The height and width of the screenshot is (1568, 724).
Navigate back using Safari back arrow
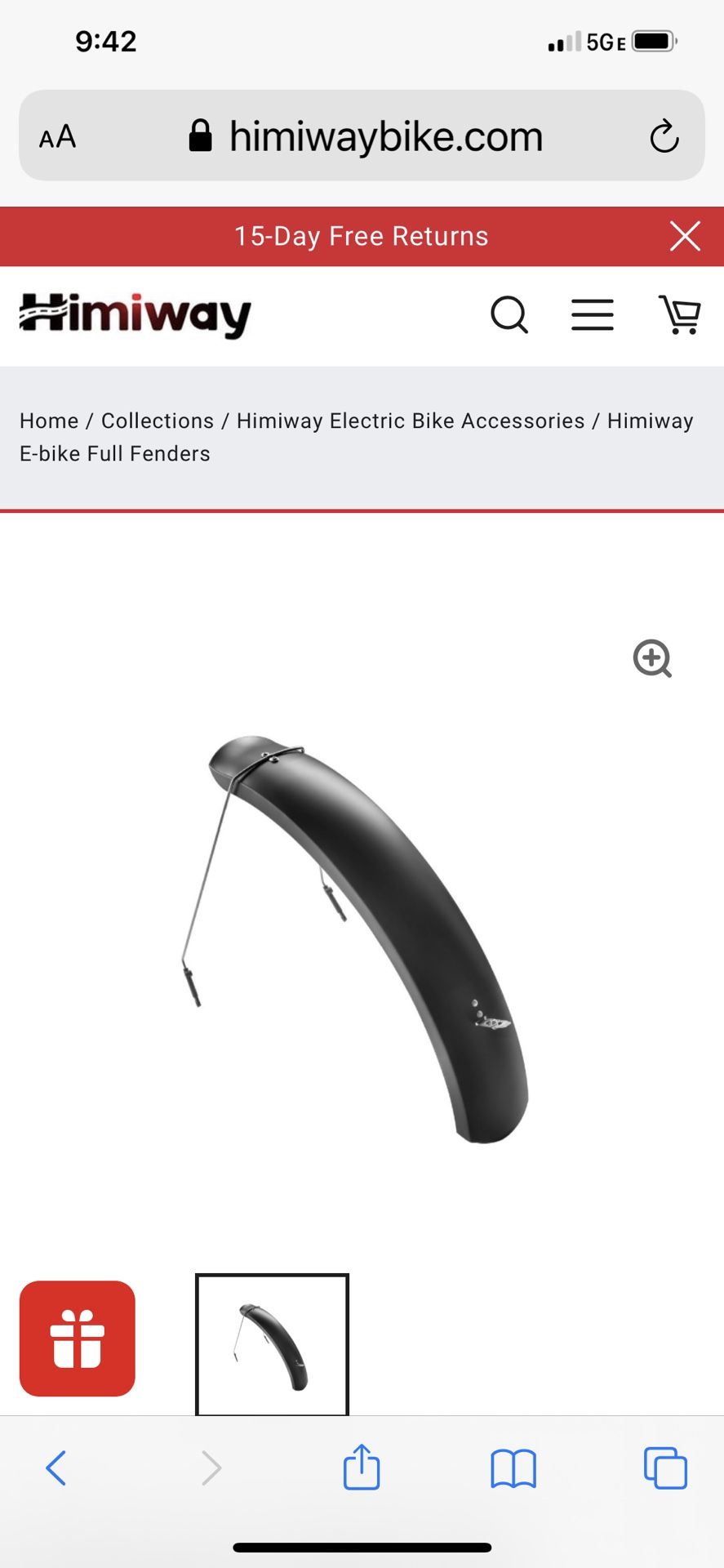click(x=56, y=1468)
